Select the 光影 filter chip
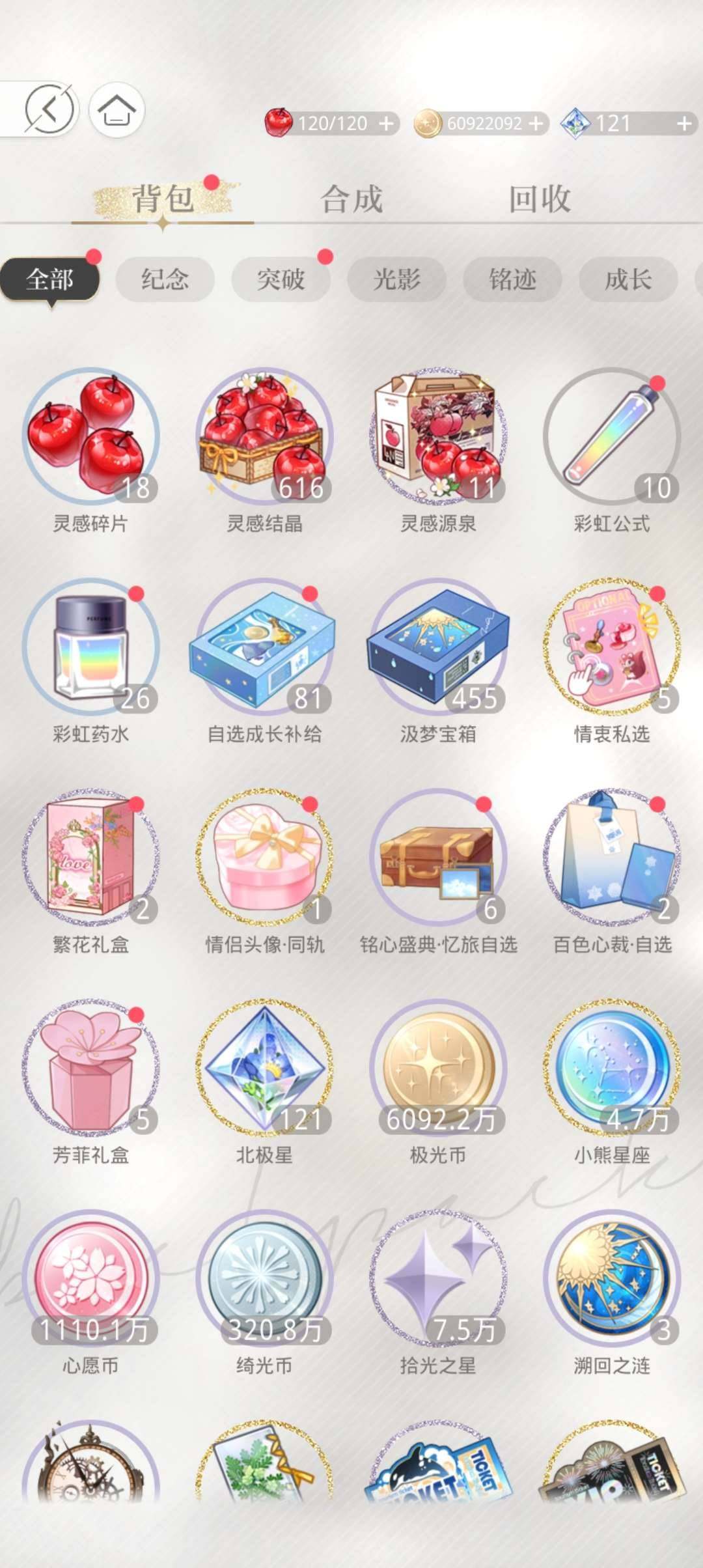The image size is (703, 1568). [x=396, y=279]
